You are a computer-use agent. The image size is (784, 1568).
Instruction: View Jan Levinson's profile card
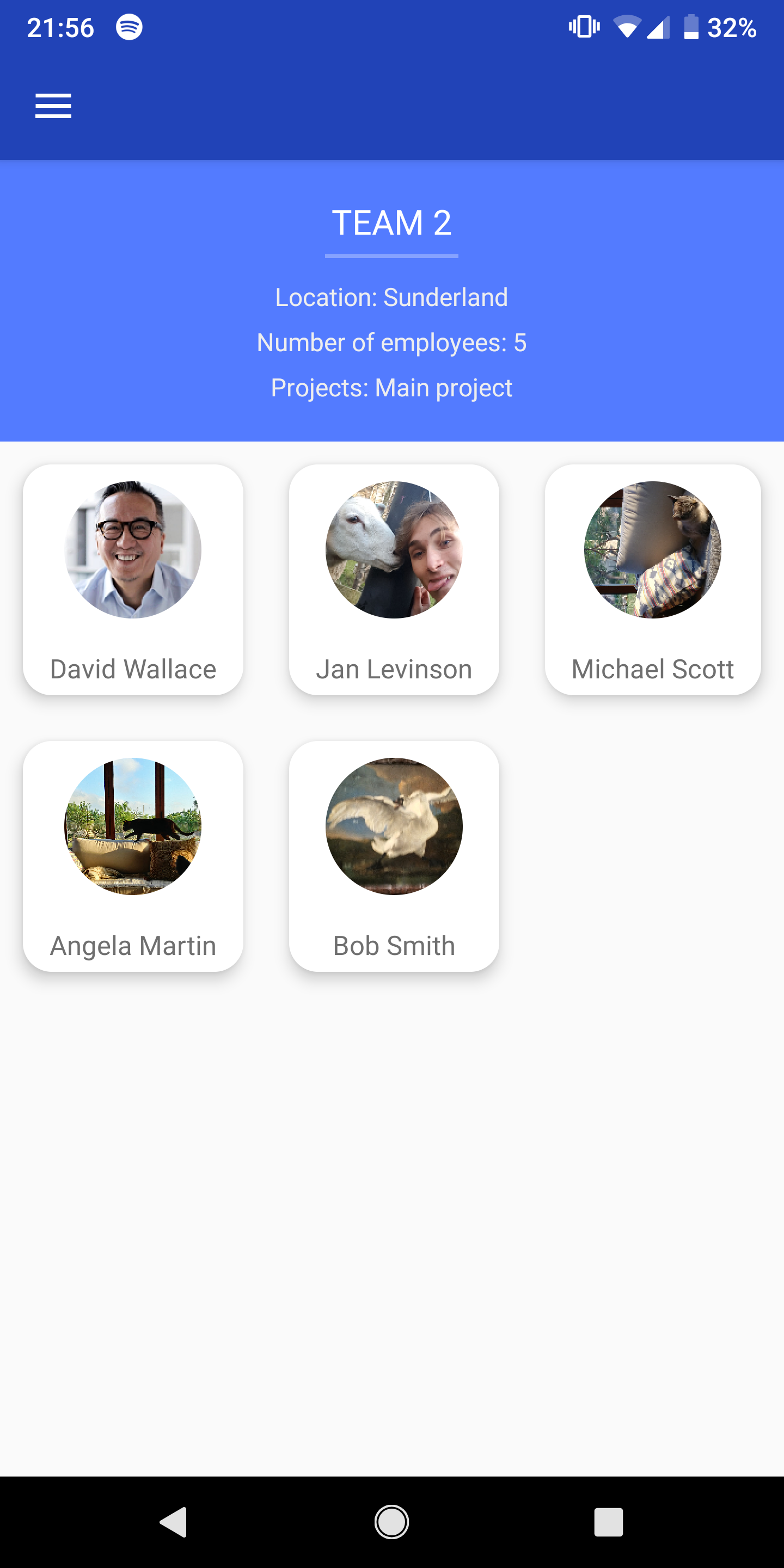pos(394,579)
